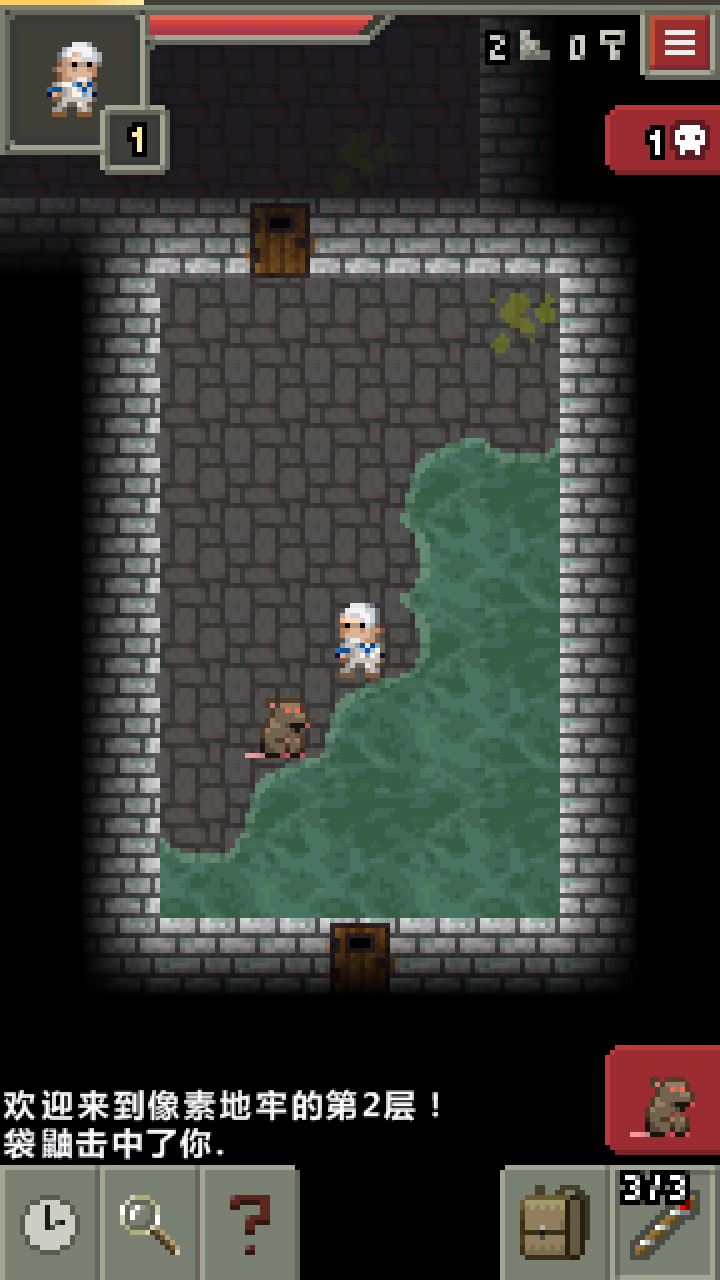Tap the rat enemy next to the hero

pos(280,728)
